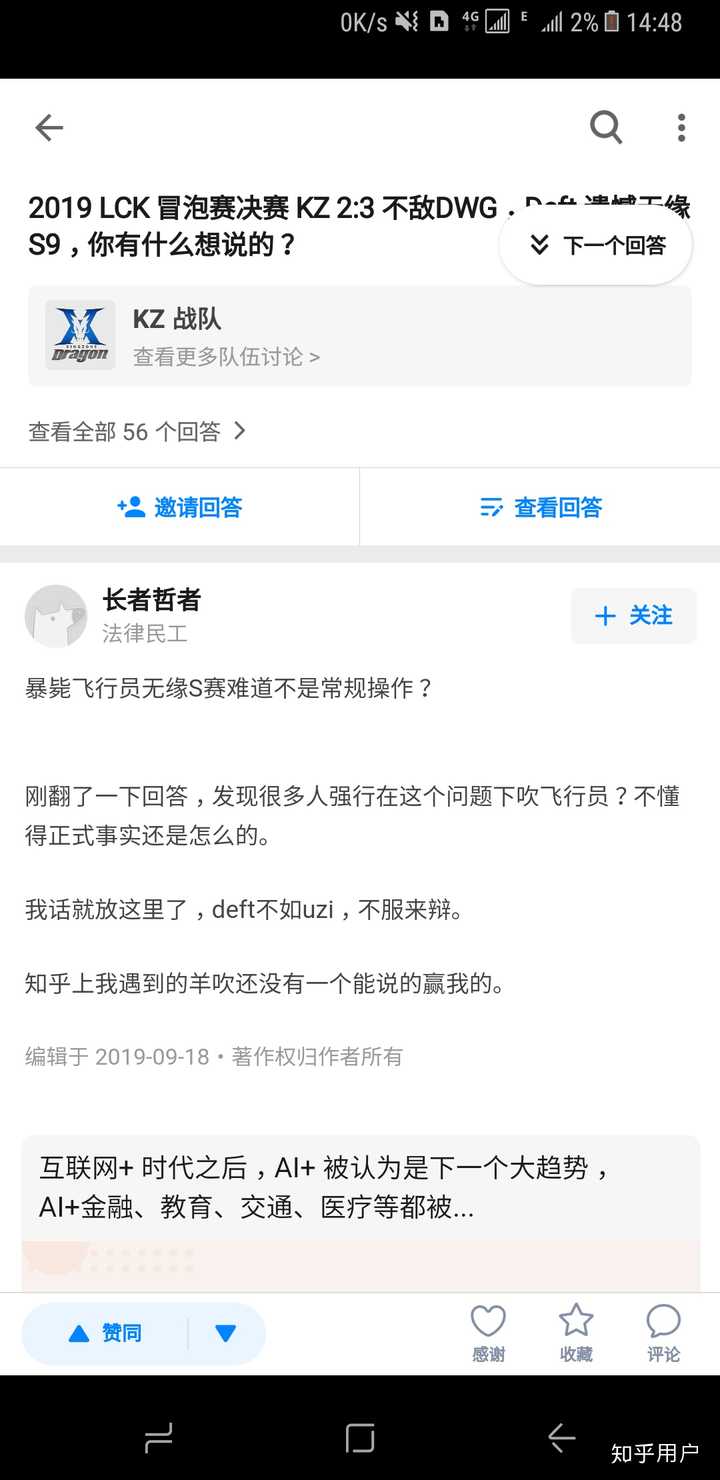This screenshot has height=1480, width=720.
Task: Open the three-dot overflow menu
Action: coord(680,127)
